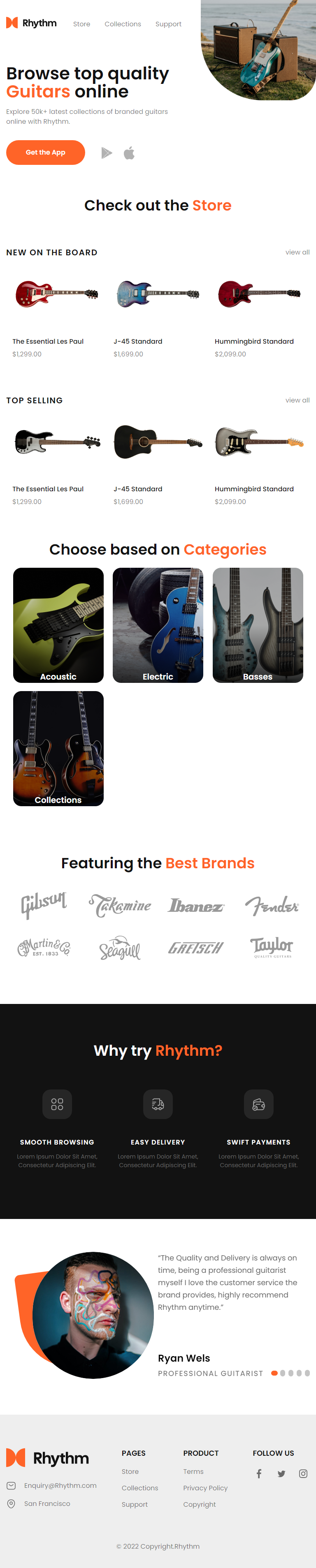Tap the Get the App button
This screenshot has width=316, height=1568.
46,152
